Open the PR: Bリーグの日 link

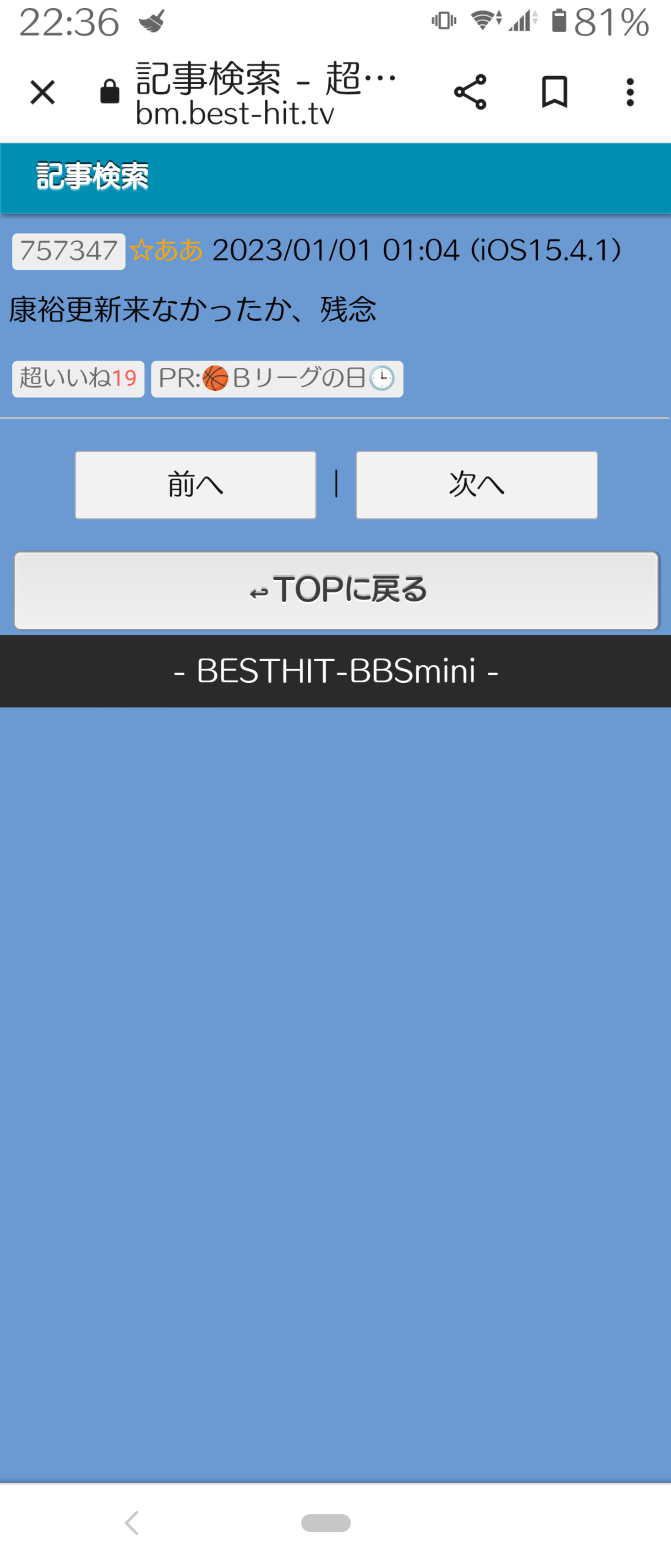[x=277, y=379]
